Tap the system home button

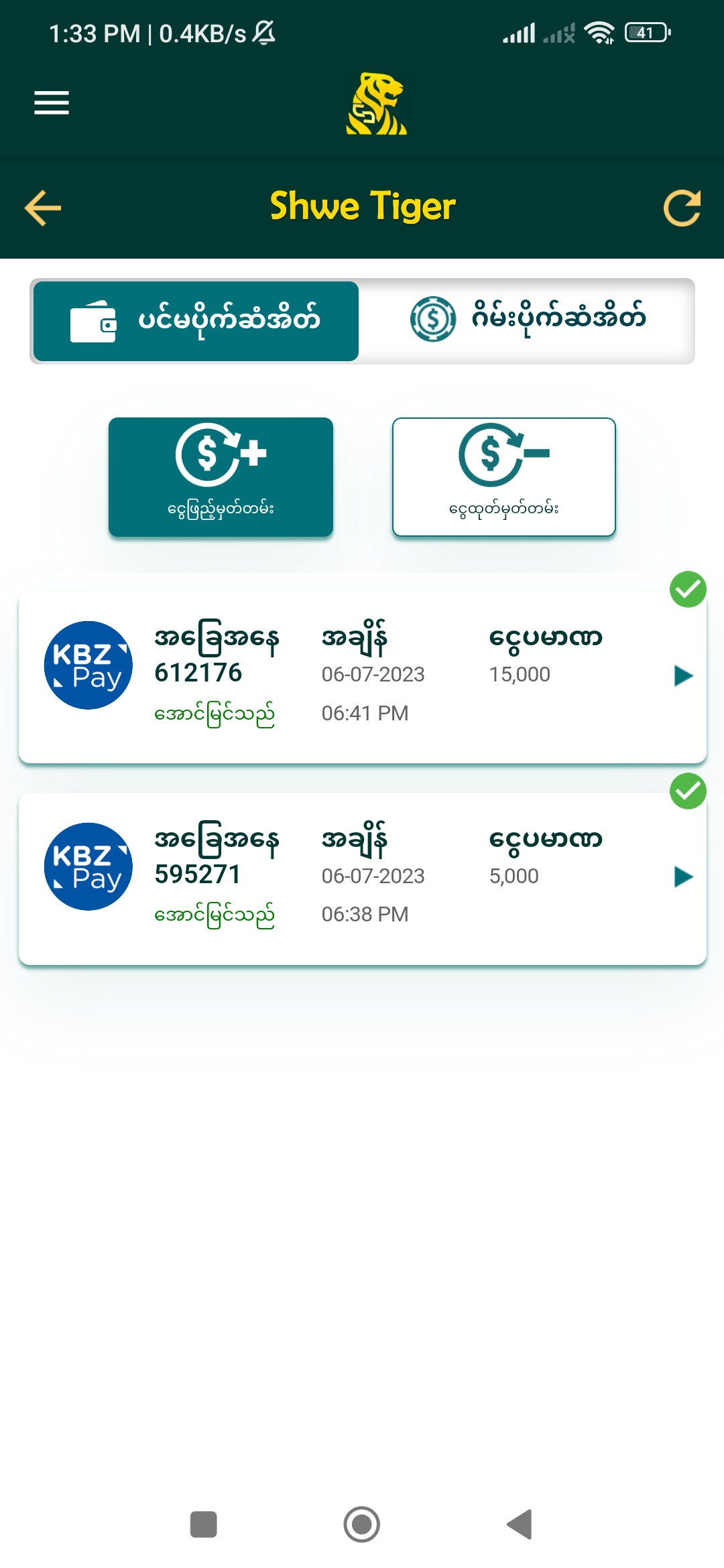point(362,1524)
